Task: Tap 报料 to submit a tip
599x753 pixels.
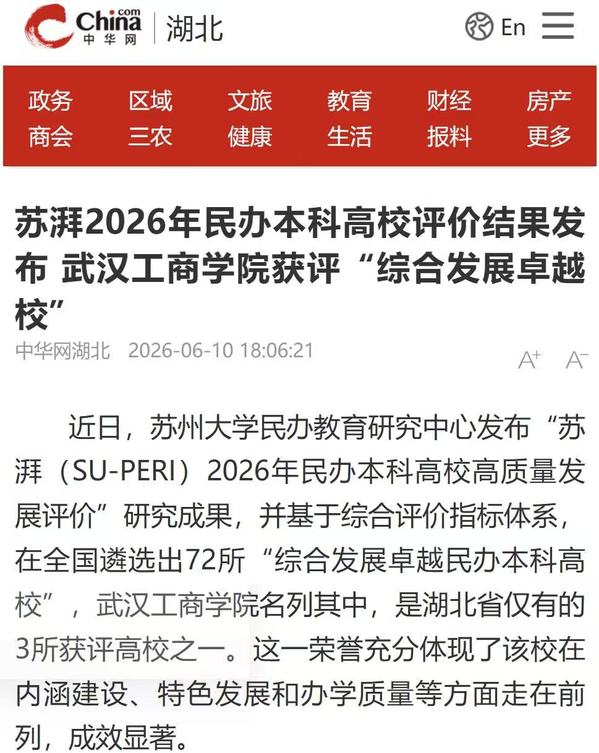Action: [450, 136]
